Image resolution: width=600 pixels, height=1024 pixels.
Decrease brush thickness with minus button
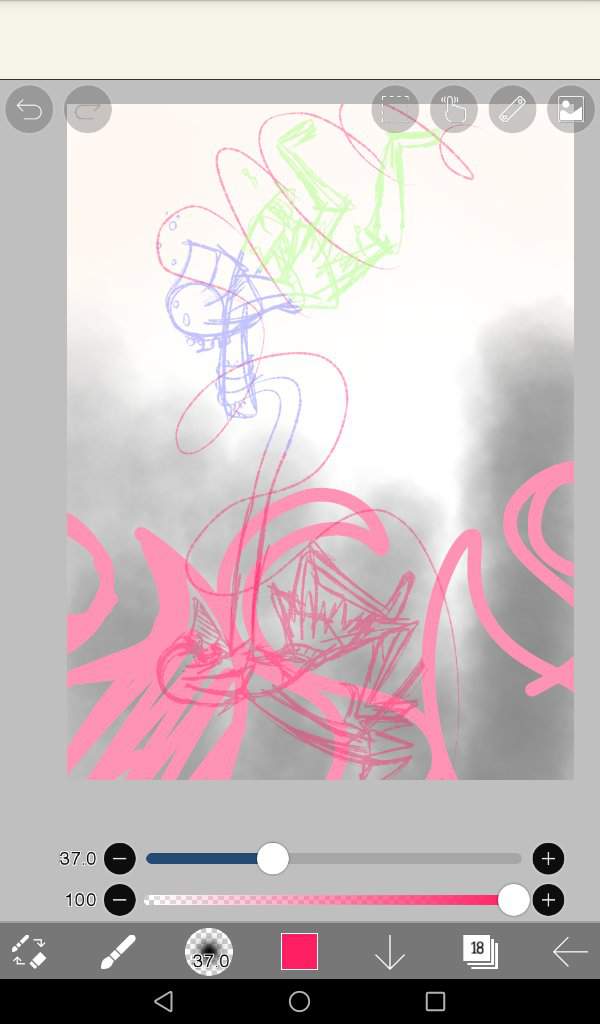pyautogui.click(x=119, y=858)
